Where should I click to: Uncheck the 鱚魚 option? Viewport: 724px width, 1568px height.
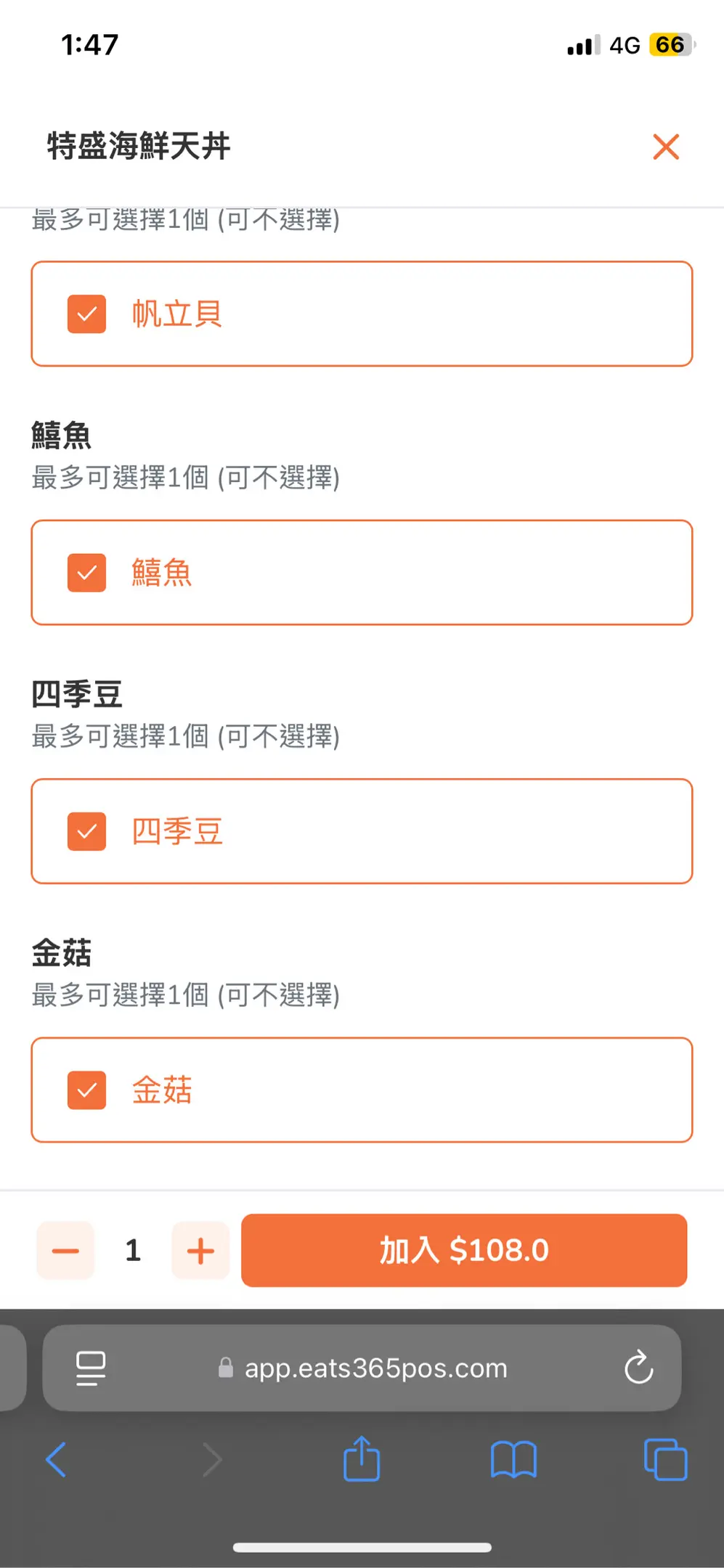point(87,573)
